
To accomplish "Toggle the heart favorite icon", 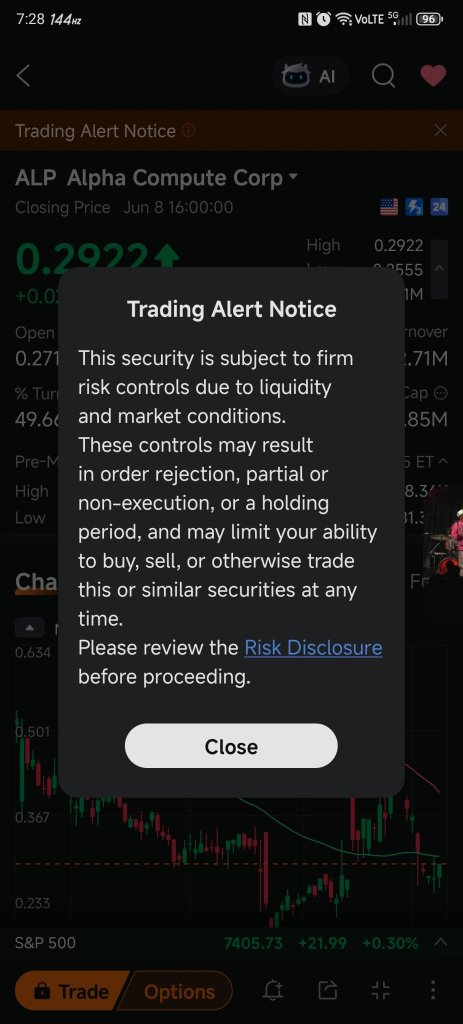I will coord(433,76).
